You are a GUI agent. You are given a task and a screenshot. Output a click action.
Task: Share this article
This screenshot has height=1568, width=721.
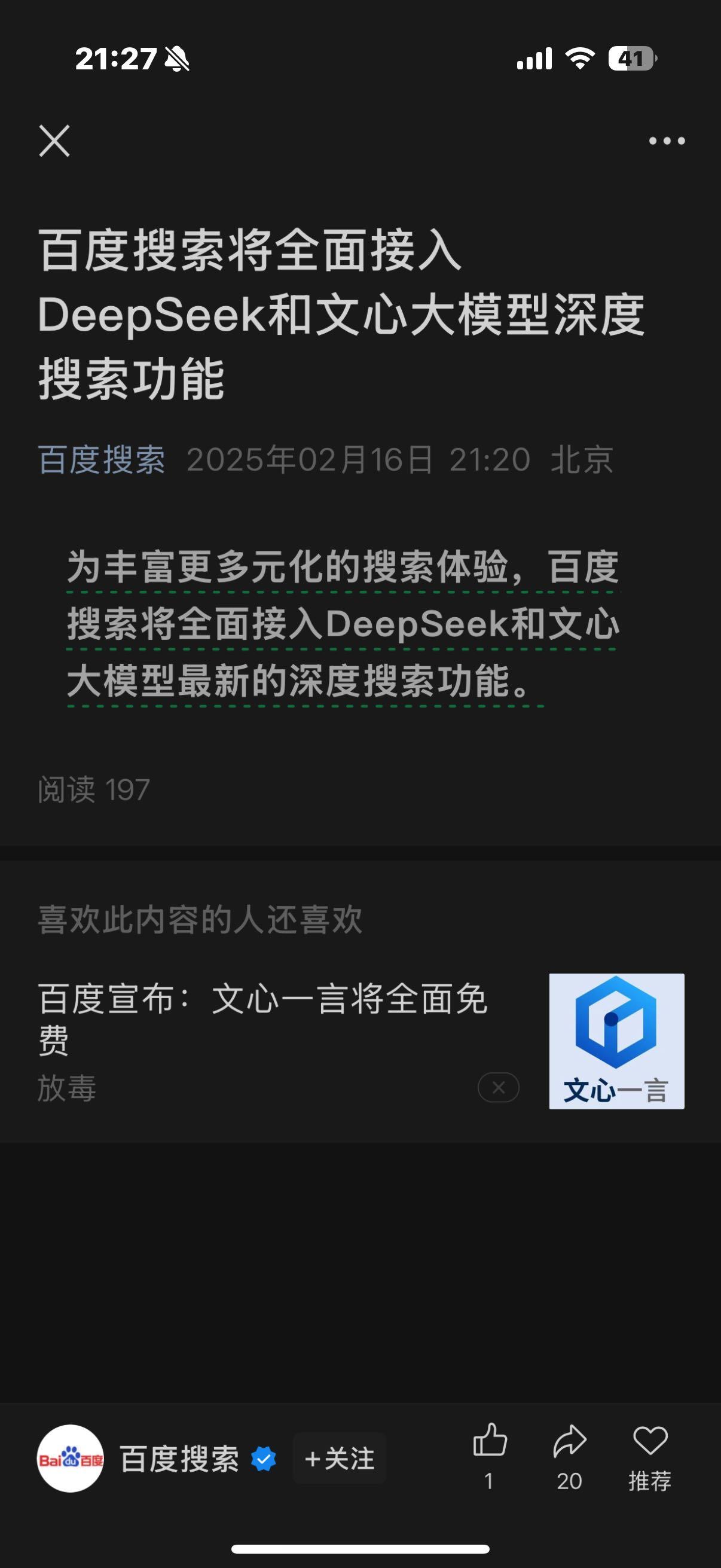[x=570, y=1442]
